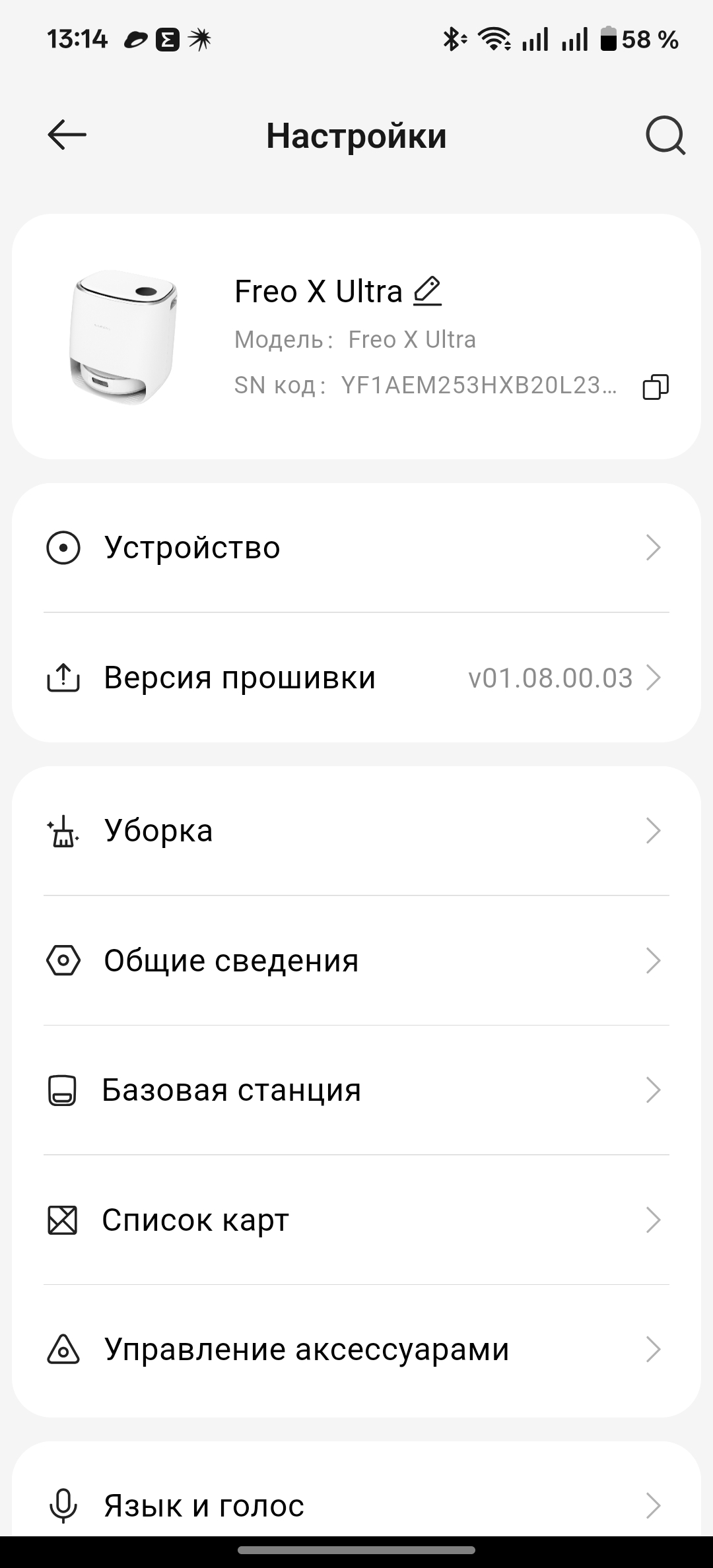713x1568 pixels.
Task: Open Общие сведения
Action: point(356,960)
